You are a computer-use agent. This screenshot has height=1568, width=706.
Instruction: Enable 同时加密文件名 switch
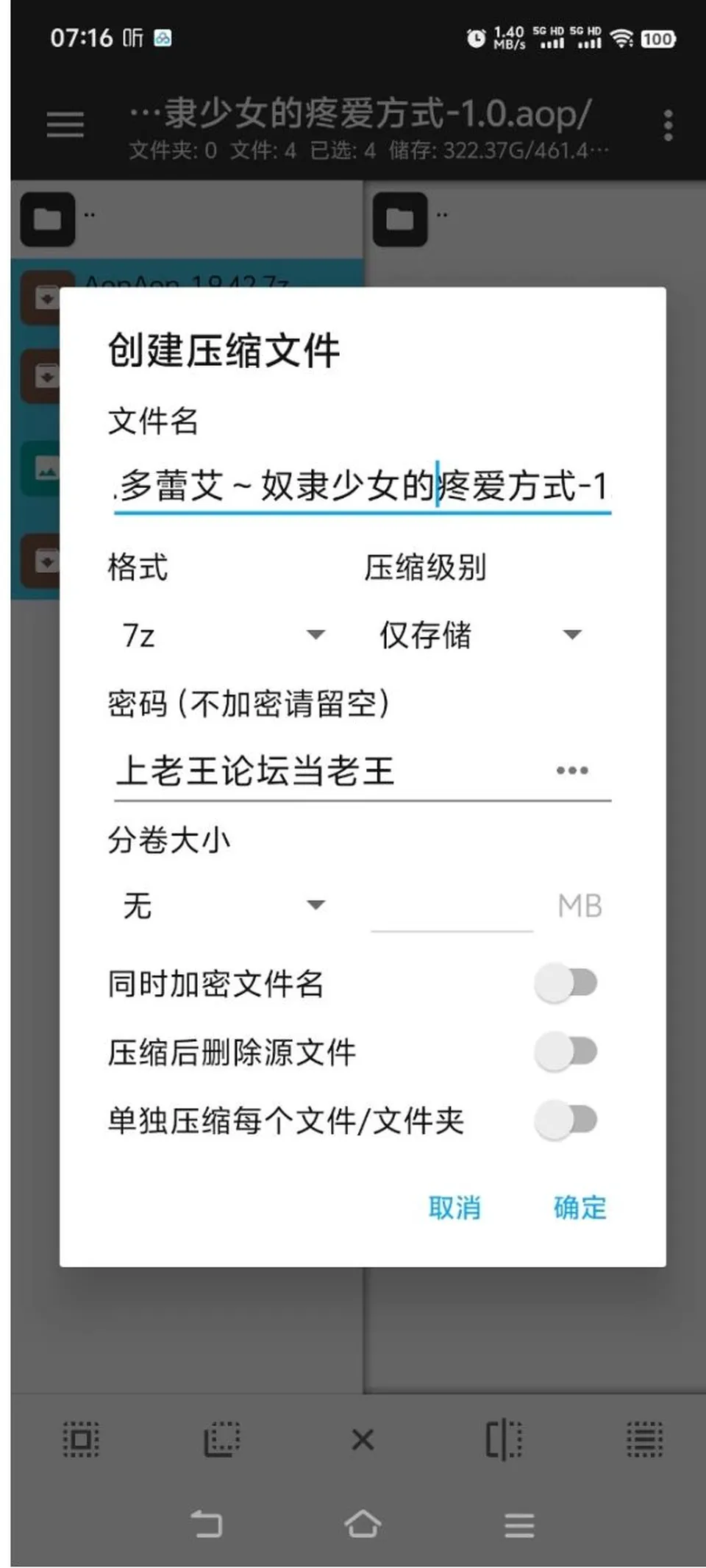[x=566, y=982]
